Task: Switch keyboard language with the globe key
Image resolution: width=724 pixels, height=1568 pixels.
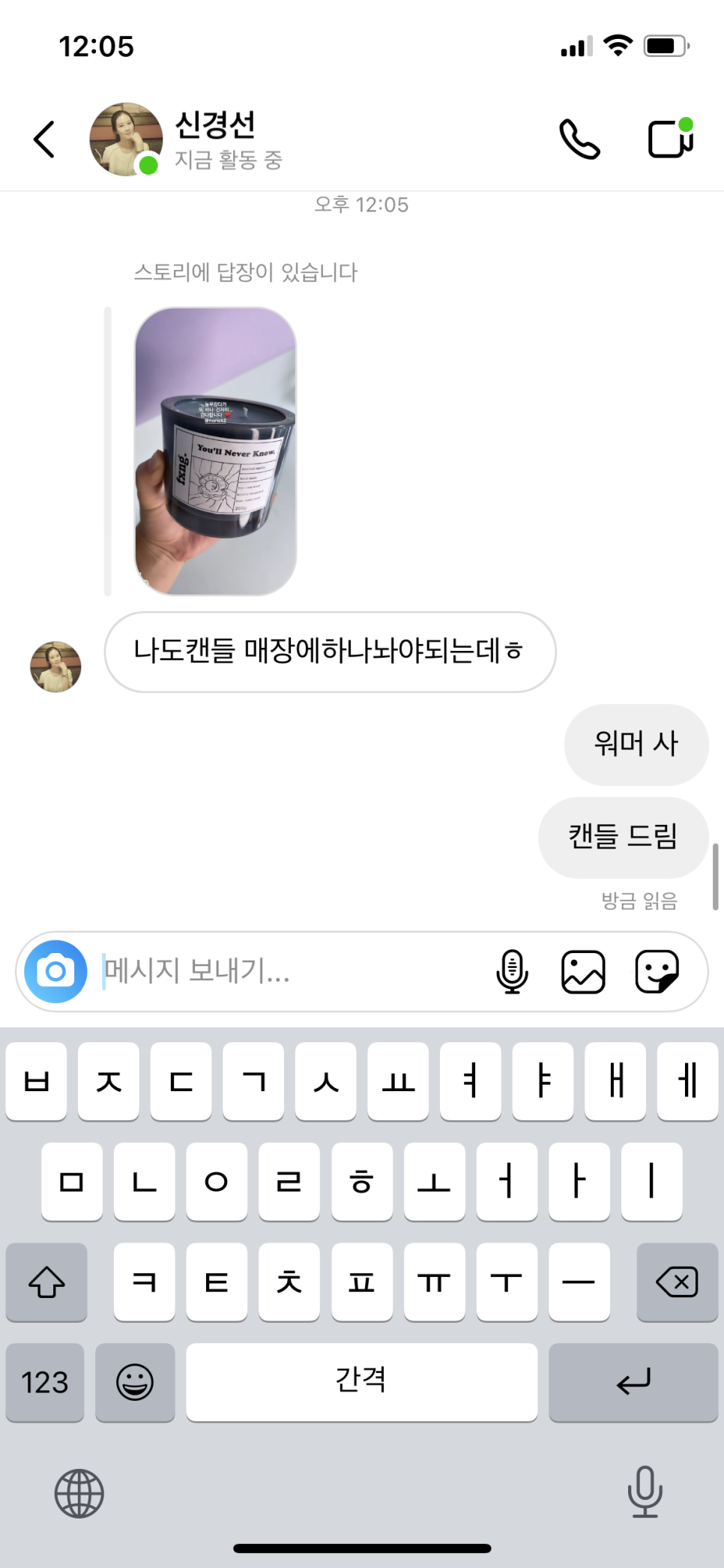Action: click(79, 1493)
